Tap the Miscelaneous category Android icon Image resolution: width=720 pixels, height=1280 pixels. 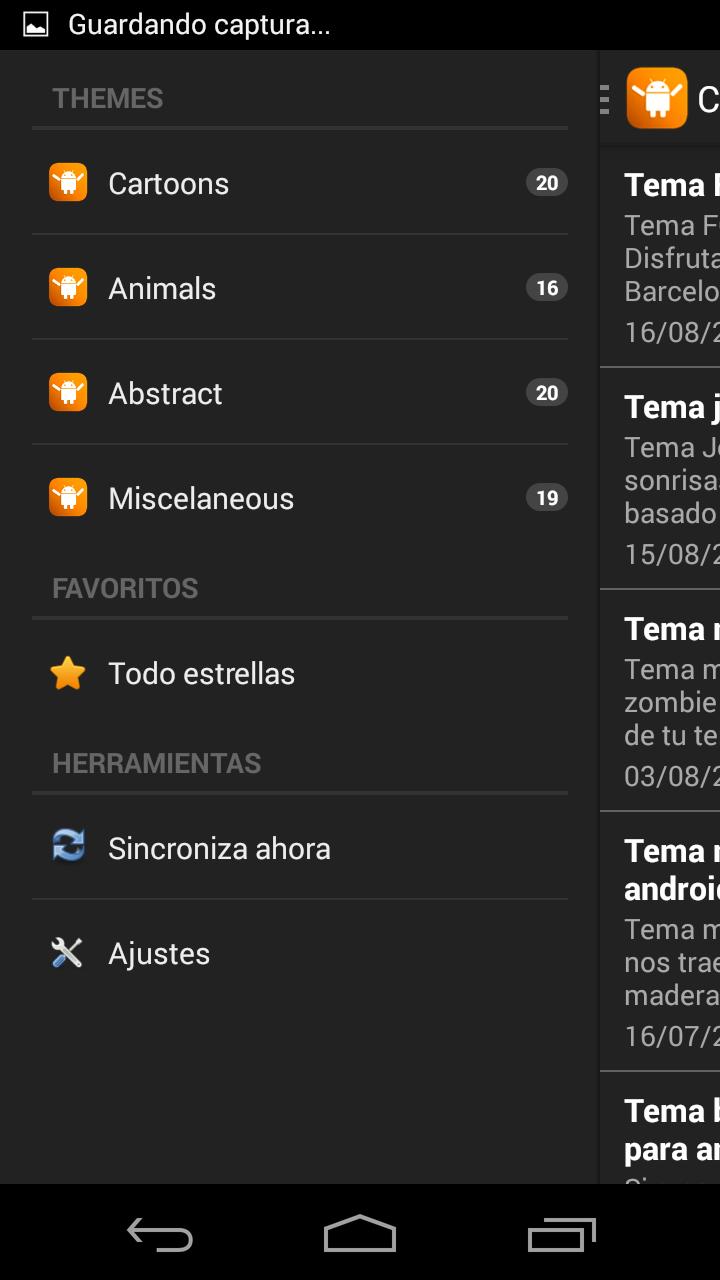click(67, 498)
